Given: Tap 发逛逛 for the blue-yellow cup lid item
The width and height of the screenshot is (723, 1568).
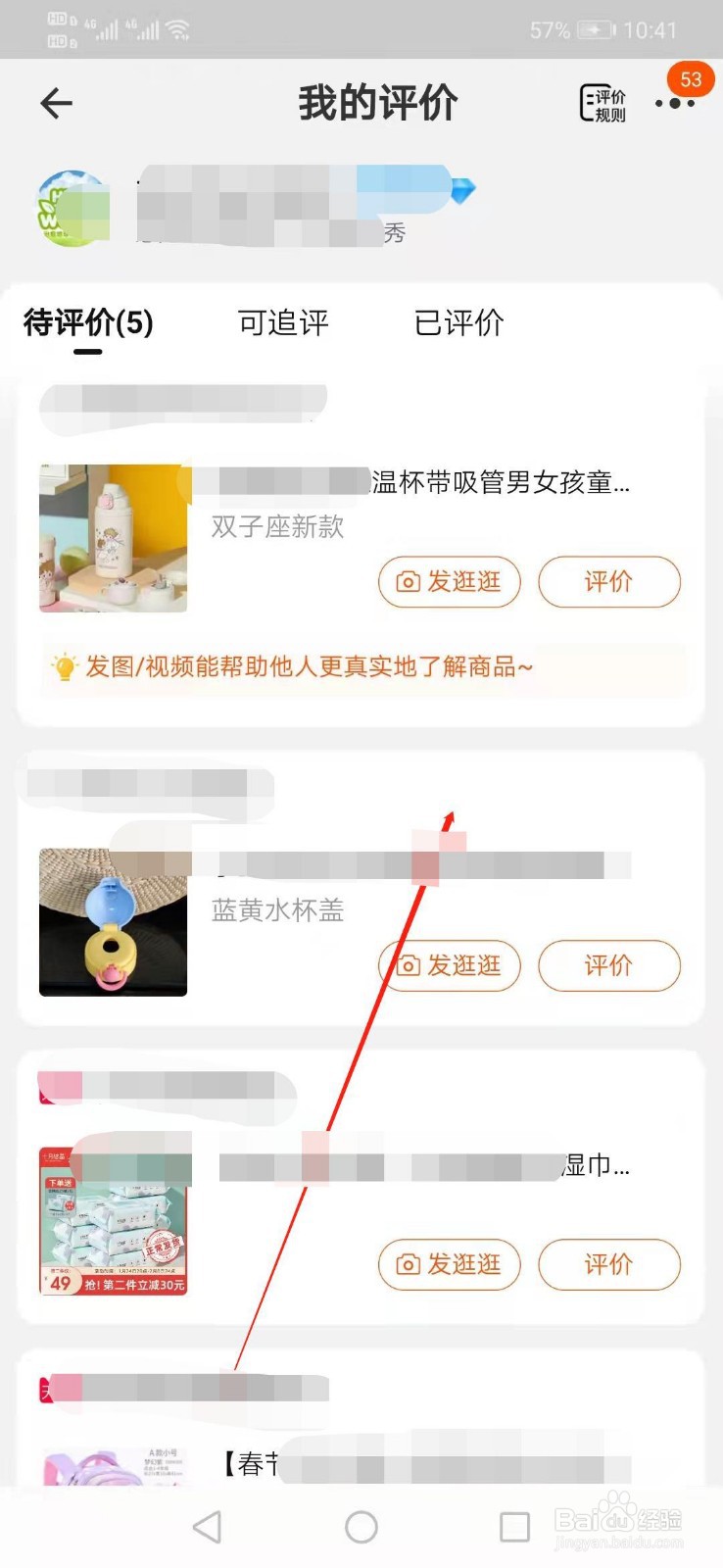Looking at the screenshot, I should coord(449,965).
